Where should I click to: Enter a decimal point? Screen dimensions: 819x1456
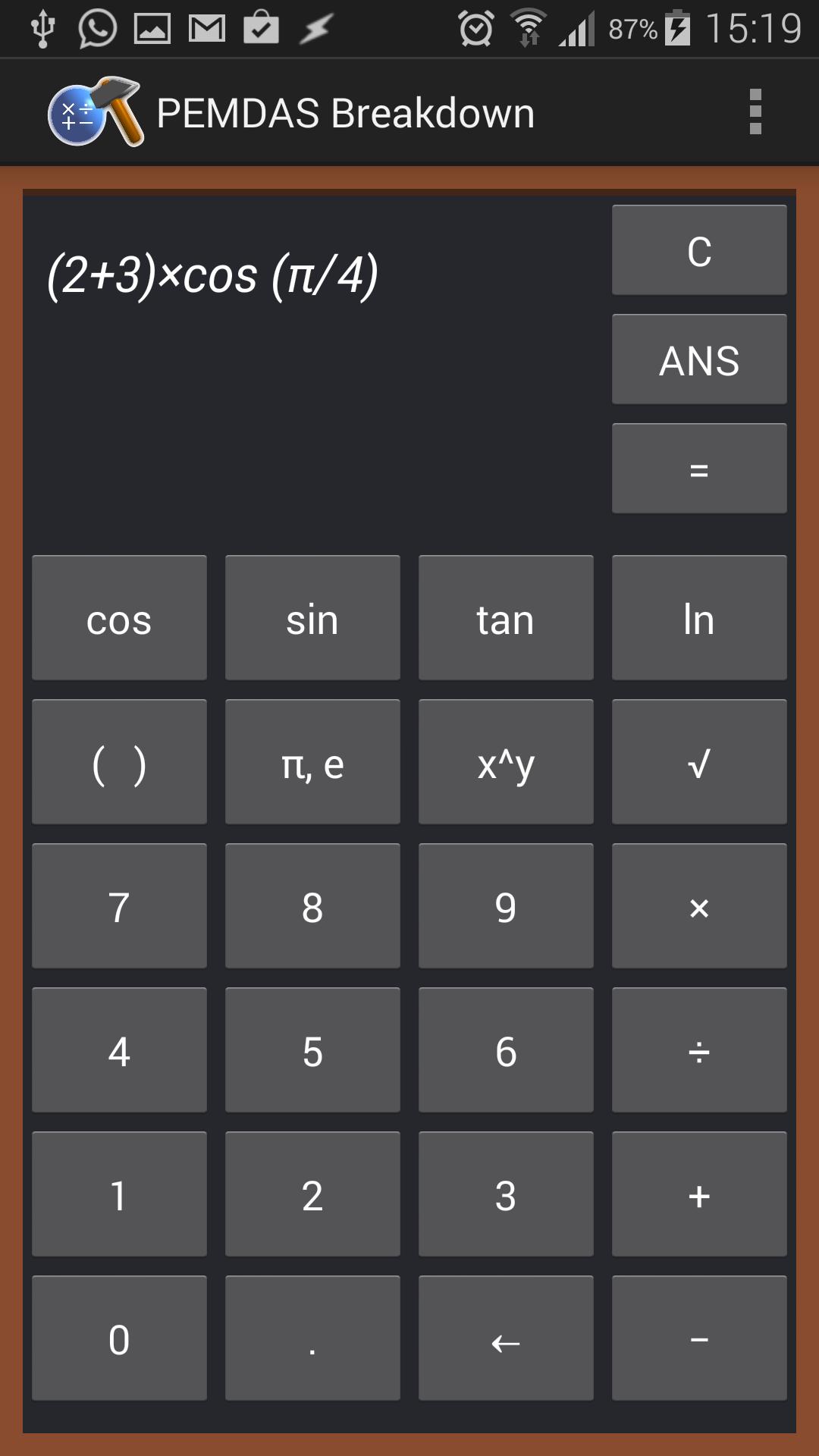click(312, 1338)
